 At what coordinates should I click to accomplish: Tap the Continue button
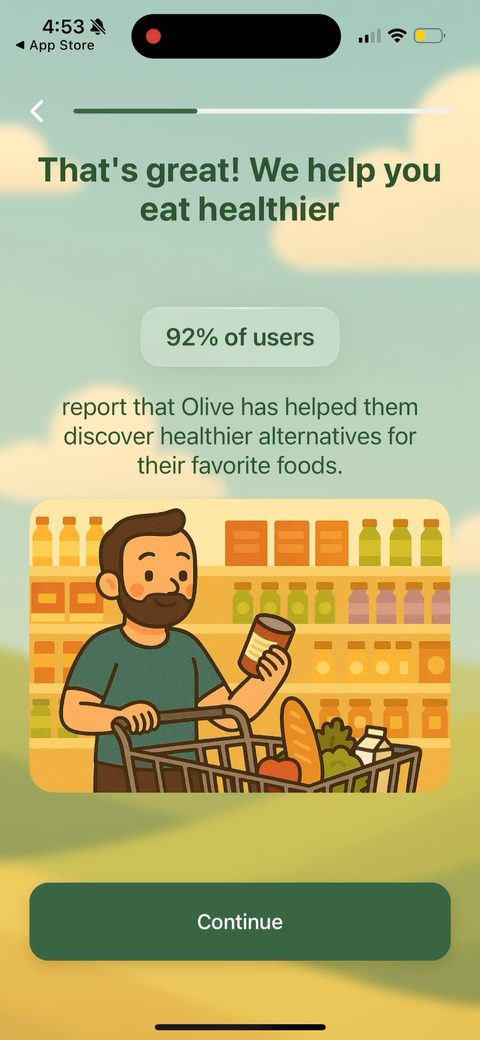click(240, 921)
